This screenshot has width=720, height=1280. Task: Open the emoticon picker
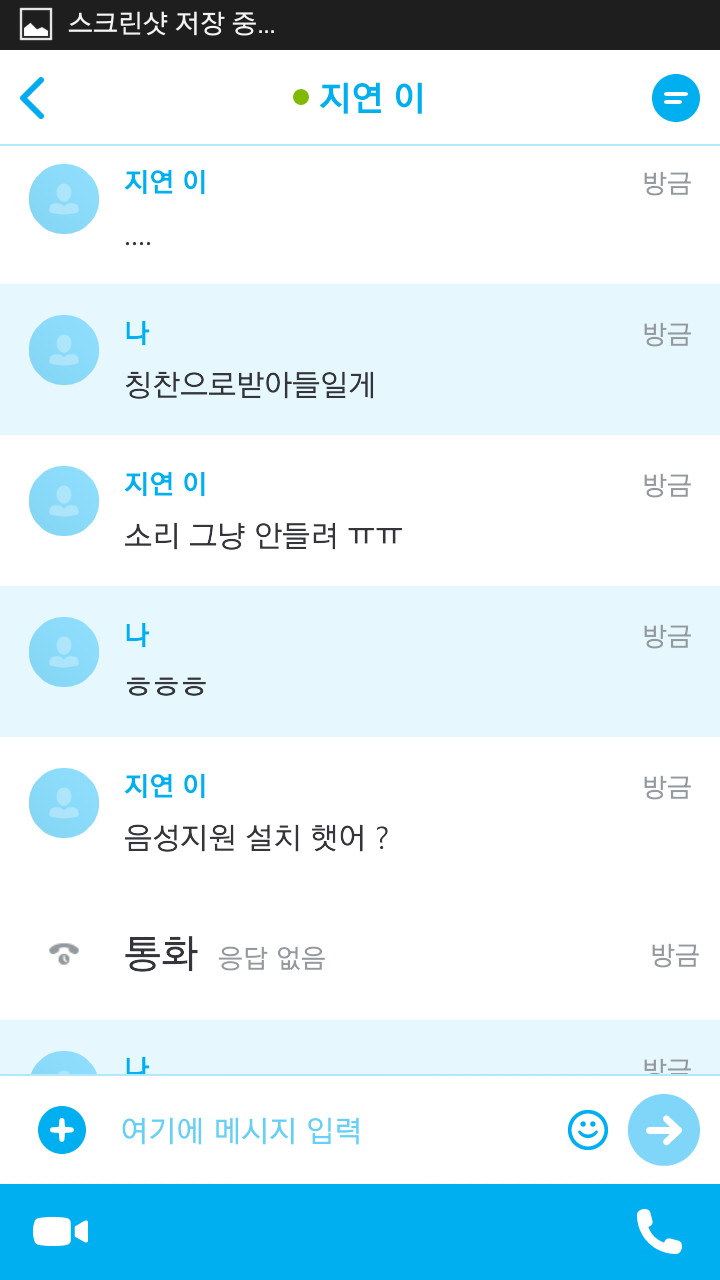(x=588, y=1130)
